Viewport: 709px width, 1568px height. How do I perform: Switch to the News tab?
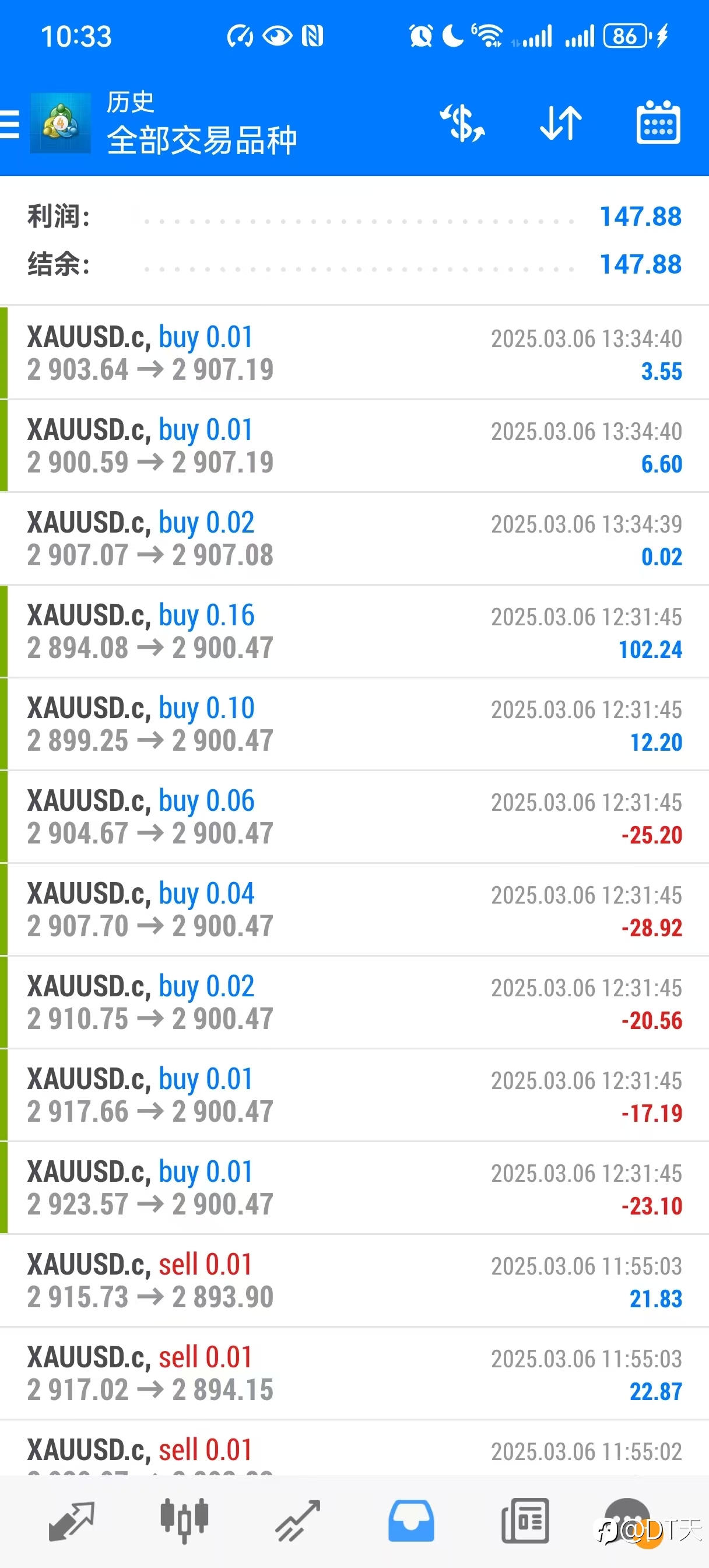click(525, 1521)
